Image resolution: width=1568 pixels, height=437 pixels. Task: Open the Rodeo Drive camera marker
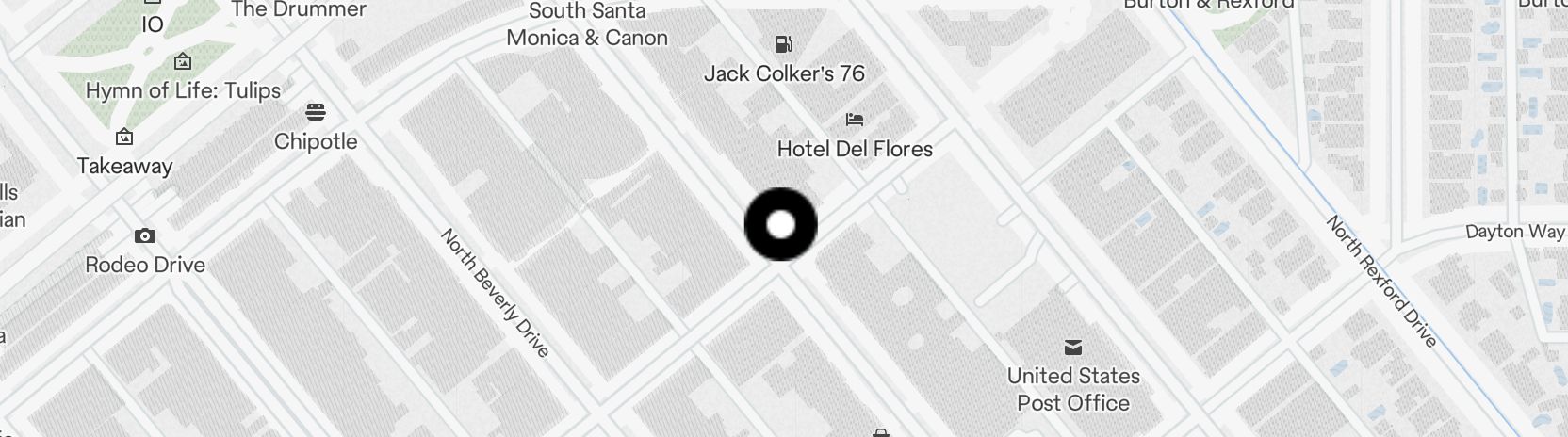[x=144, y=236]
